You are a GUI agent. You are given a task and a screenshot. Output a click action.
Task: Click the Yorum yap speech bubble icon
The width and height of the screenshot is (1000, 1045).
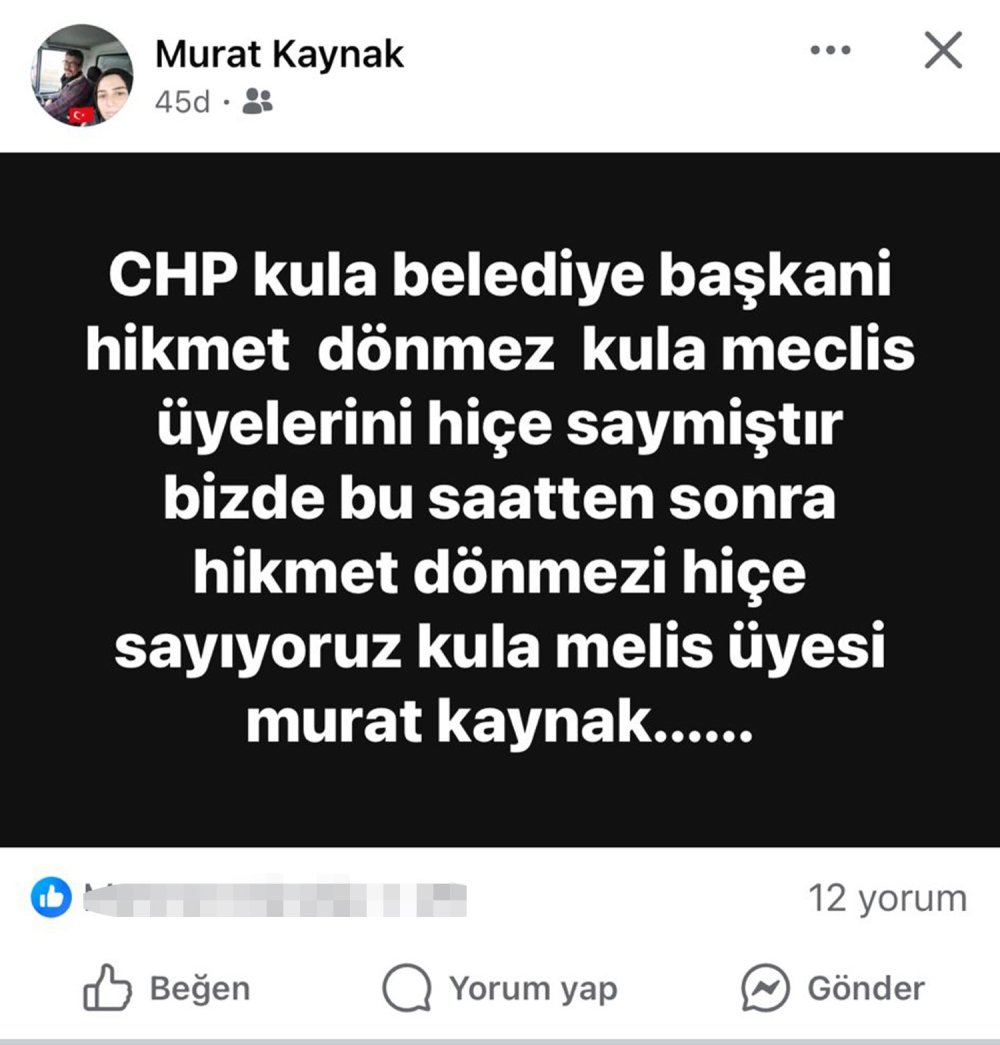(x=403, y=988)
